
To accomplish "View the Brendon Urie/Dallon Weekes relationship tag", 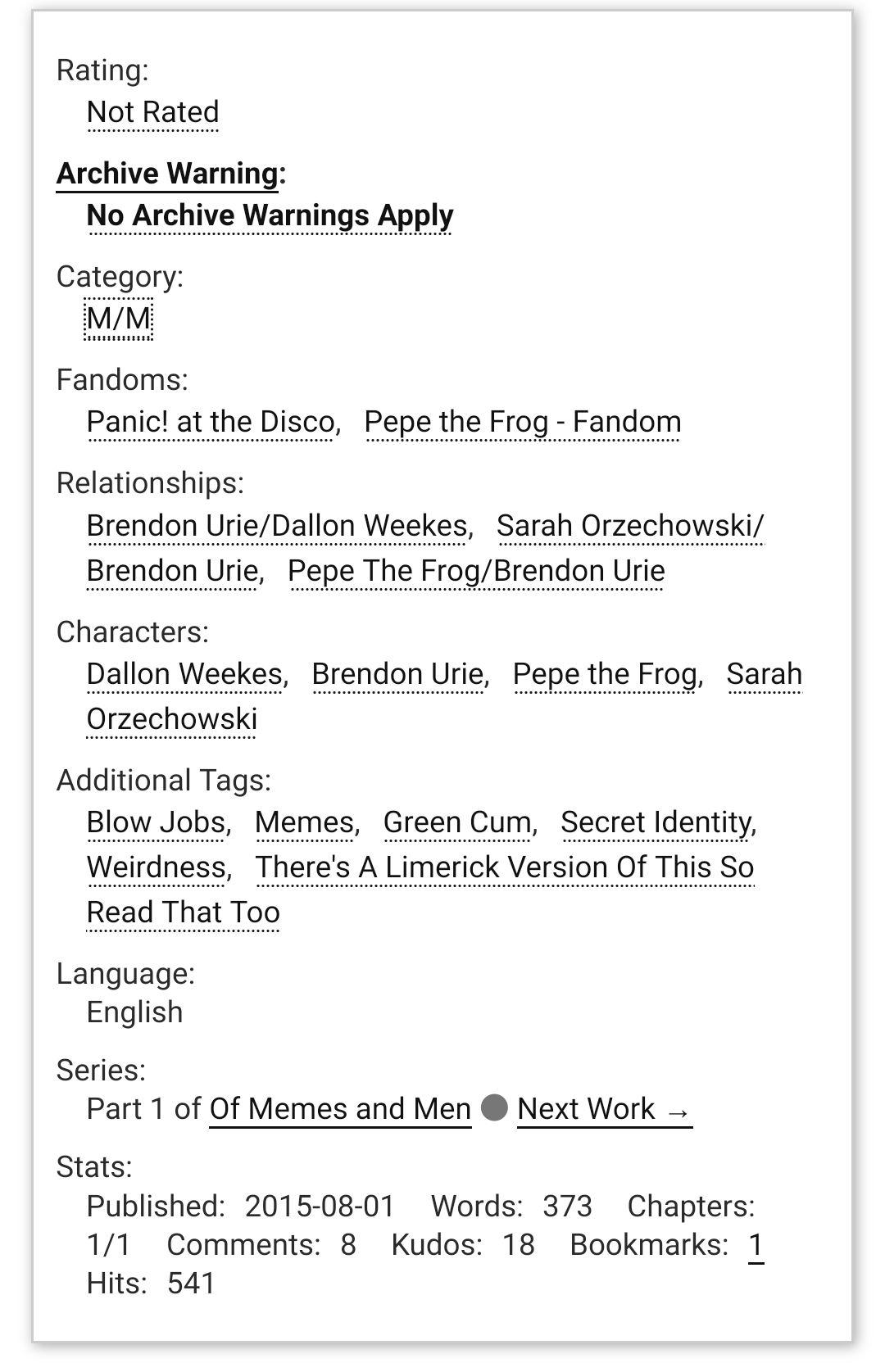I will 277,525.
